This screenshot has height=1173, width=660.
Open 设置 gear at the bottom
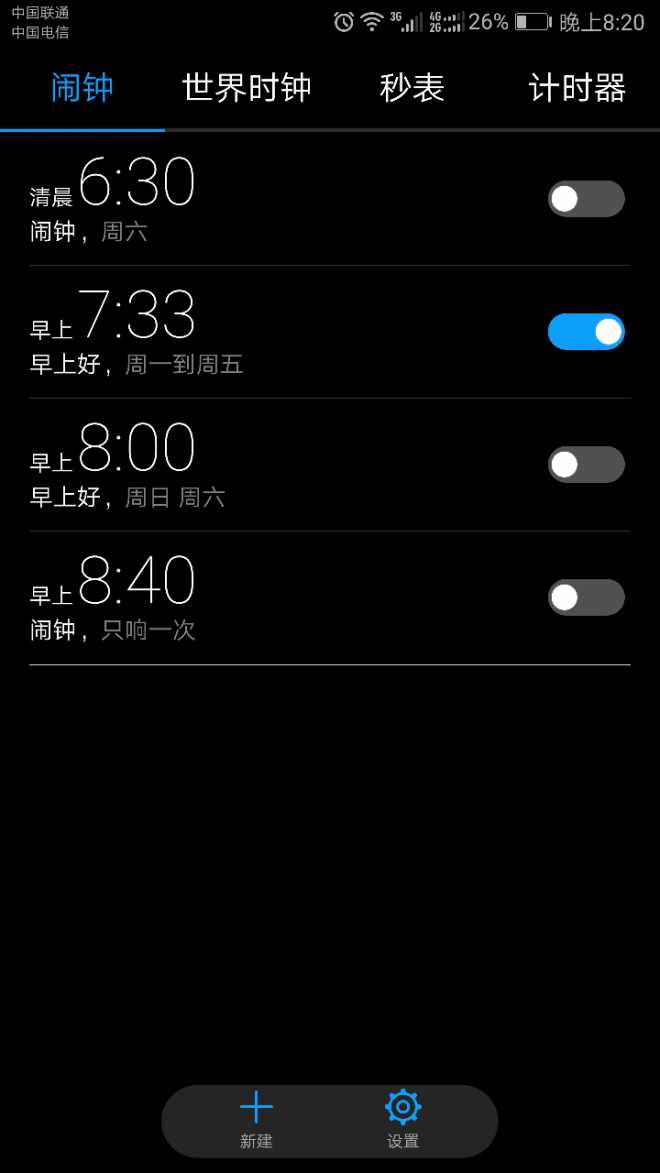coord(403,1120)
